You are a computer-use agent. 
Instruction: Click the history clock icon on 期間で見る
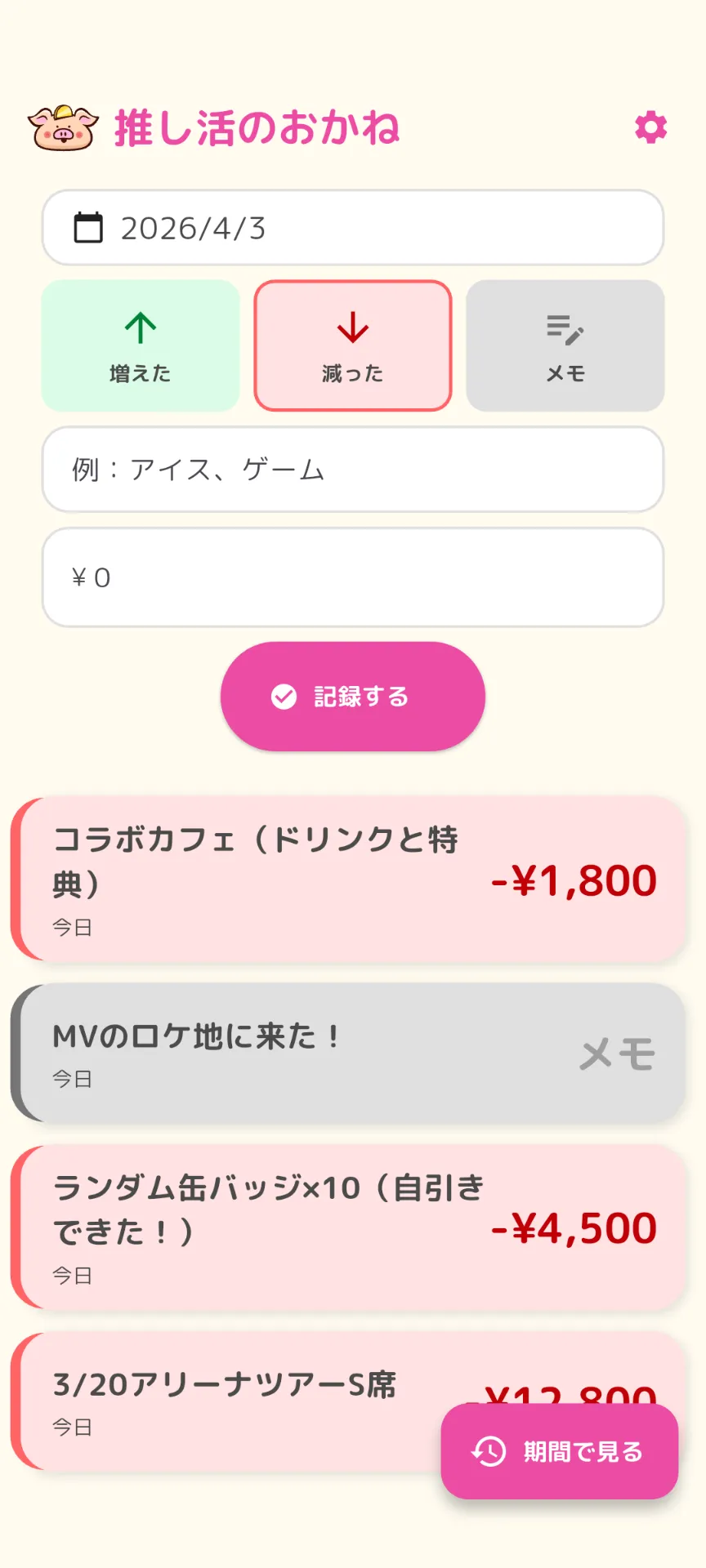coord(487,1453)
